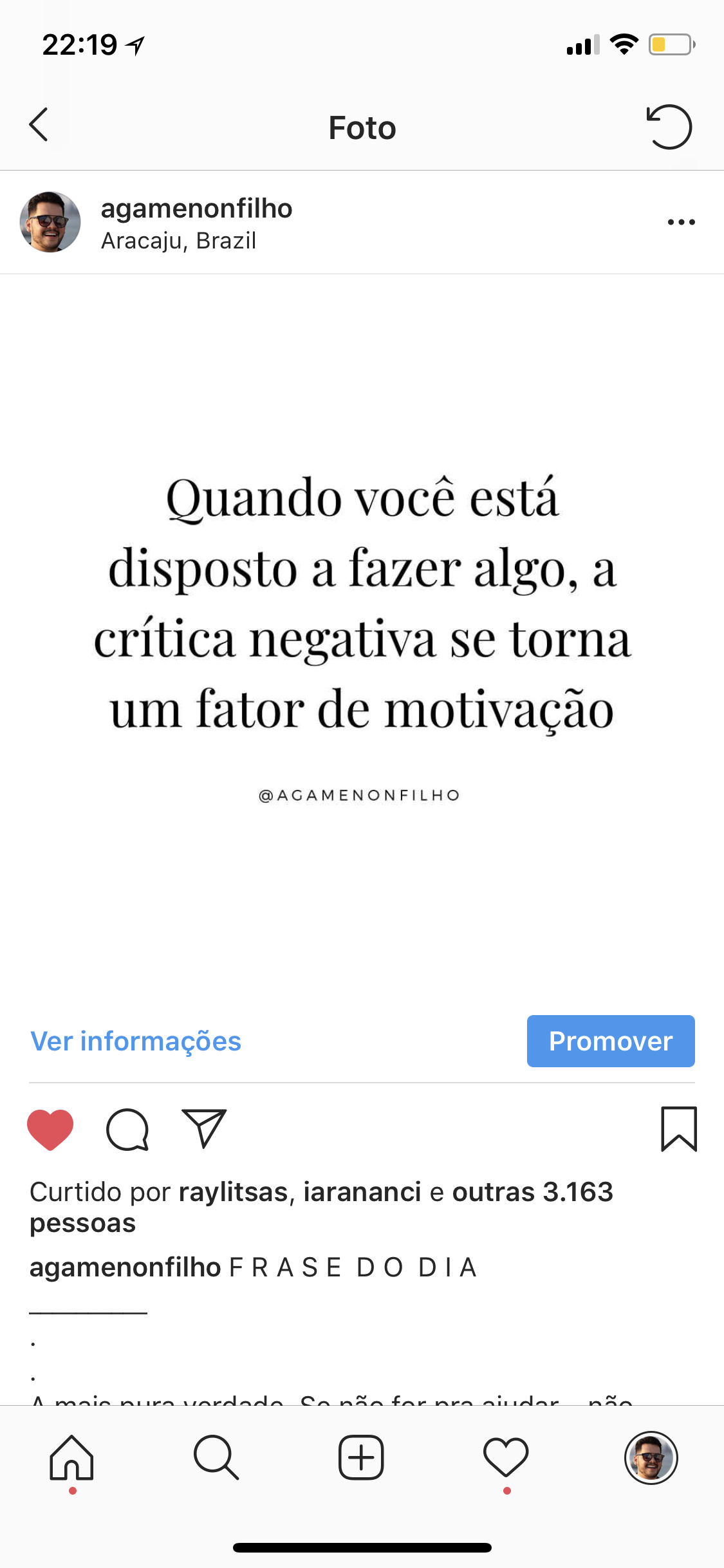Switch to the Search tab
The width and height of the screenshot is (724, 1568).
216,1457
